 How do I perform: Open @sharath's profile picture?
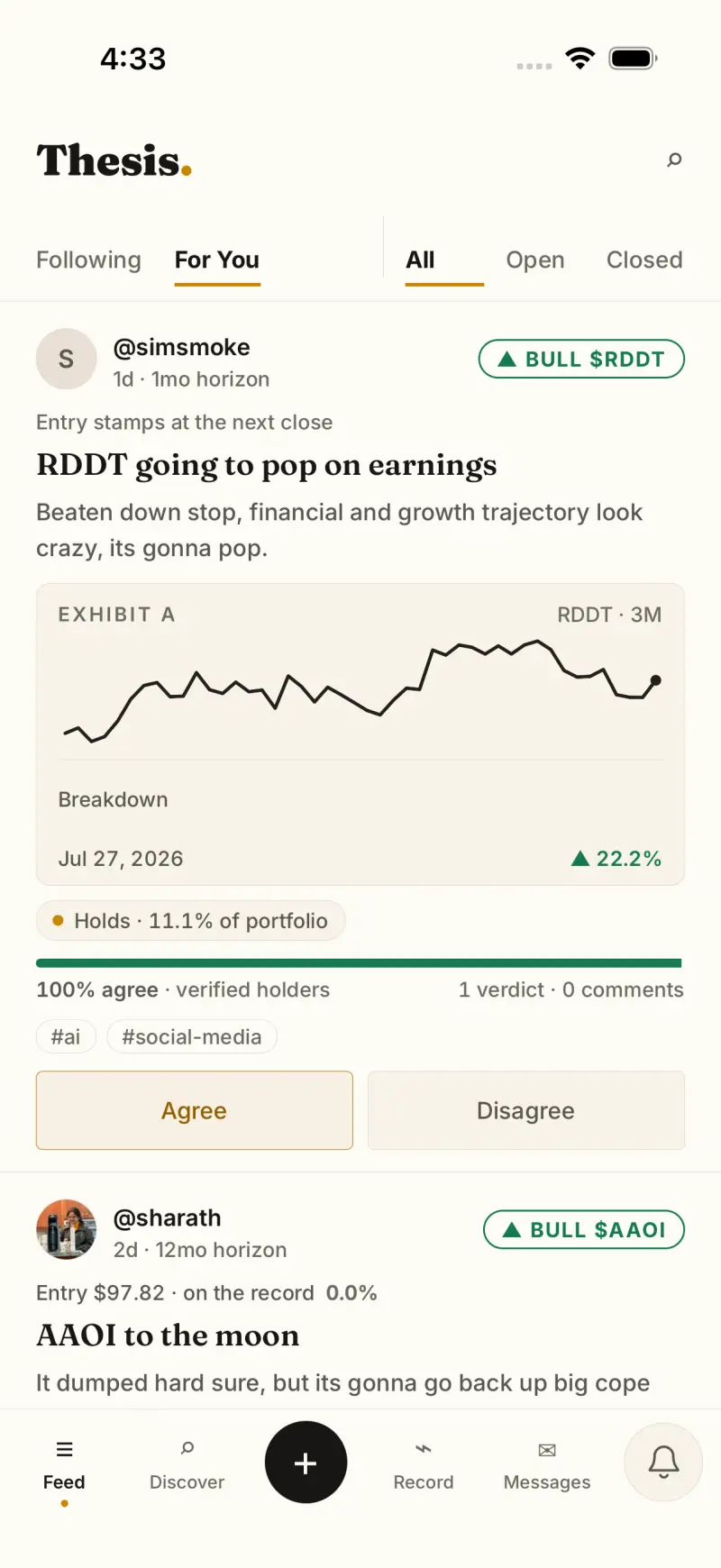coord(66,1229)
